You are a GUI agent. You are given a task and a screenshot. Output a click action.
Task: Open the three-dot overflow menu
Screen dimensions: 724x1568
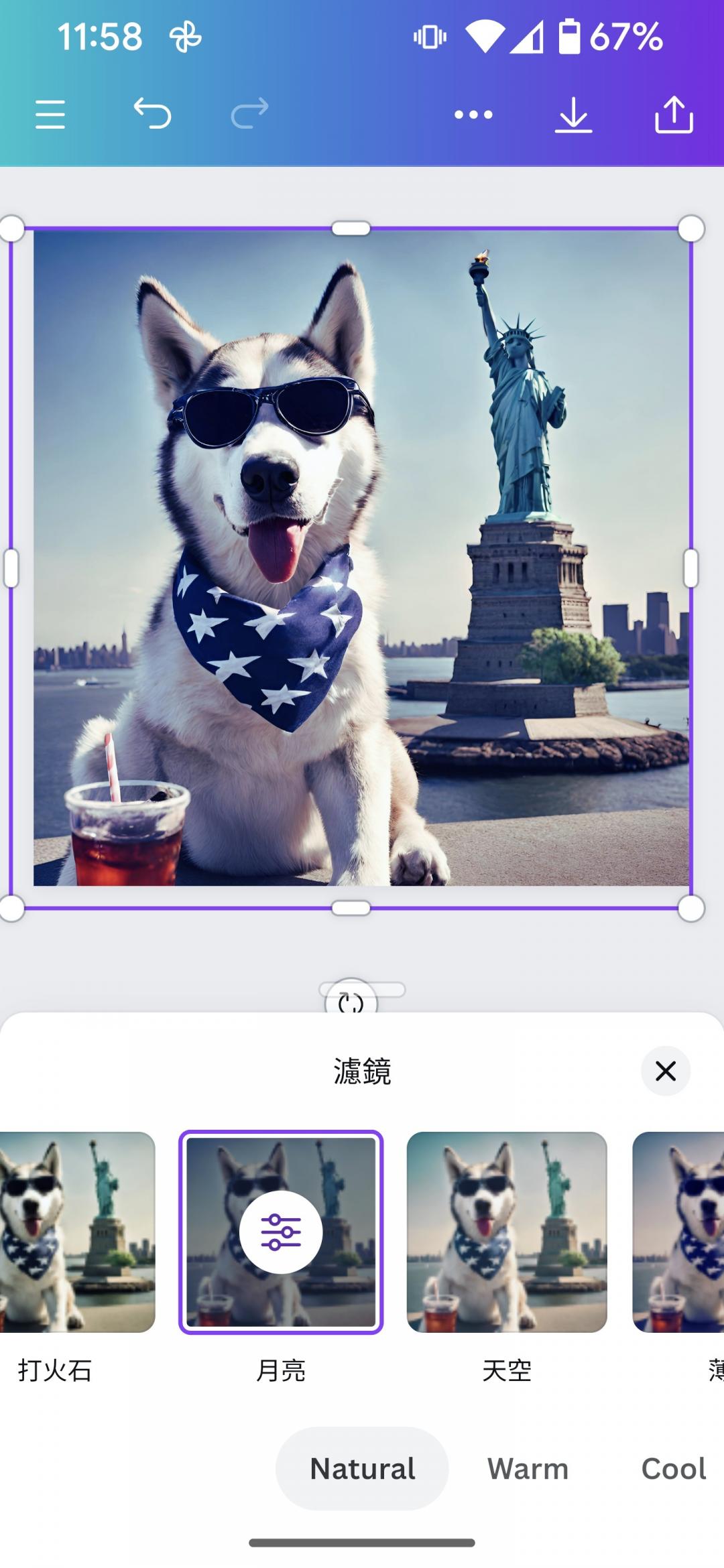(x=473, y=115)
